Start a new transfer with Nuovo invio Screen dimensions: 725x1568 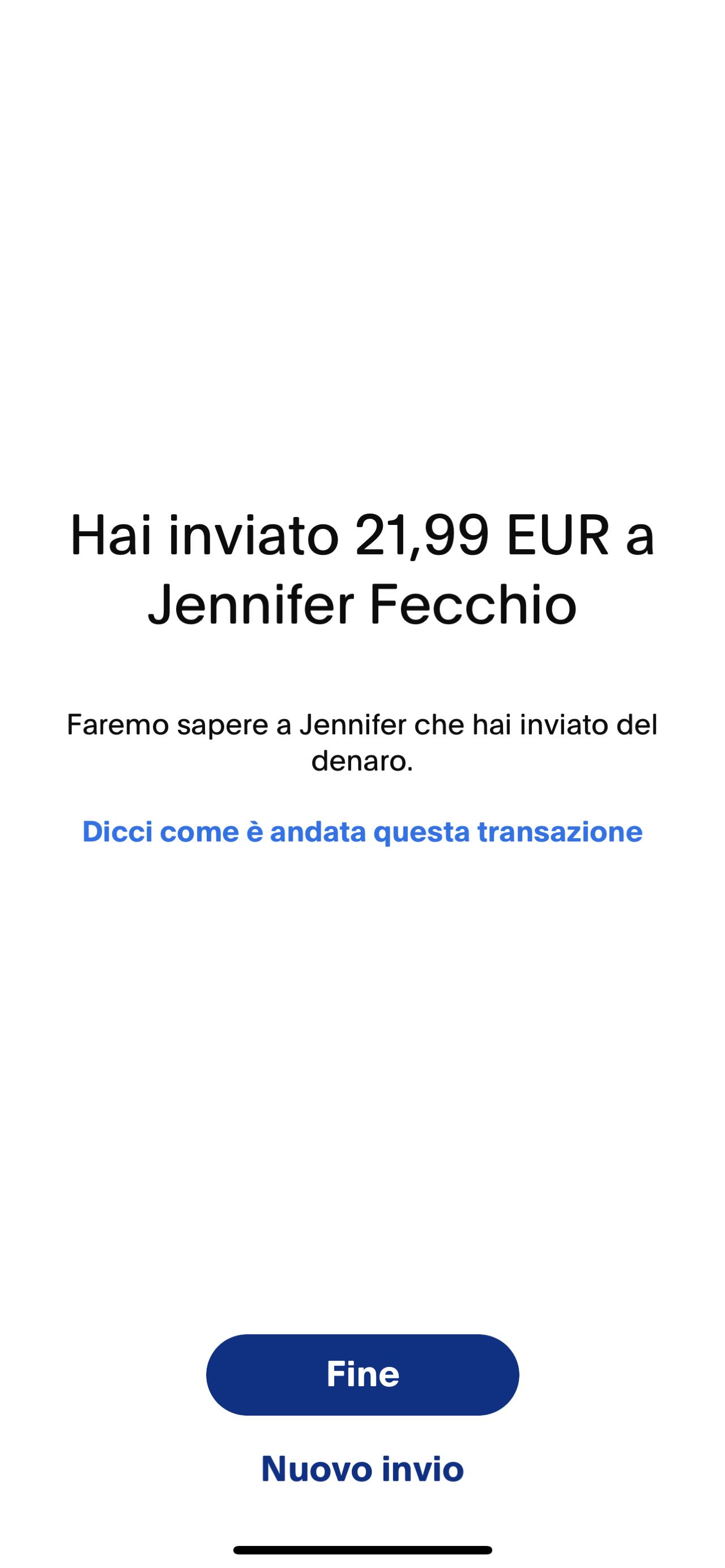click(362, 1468)
